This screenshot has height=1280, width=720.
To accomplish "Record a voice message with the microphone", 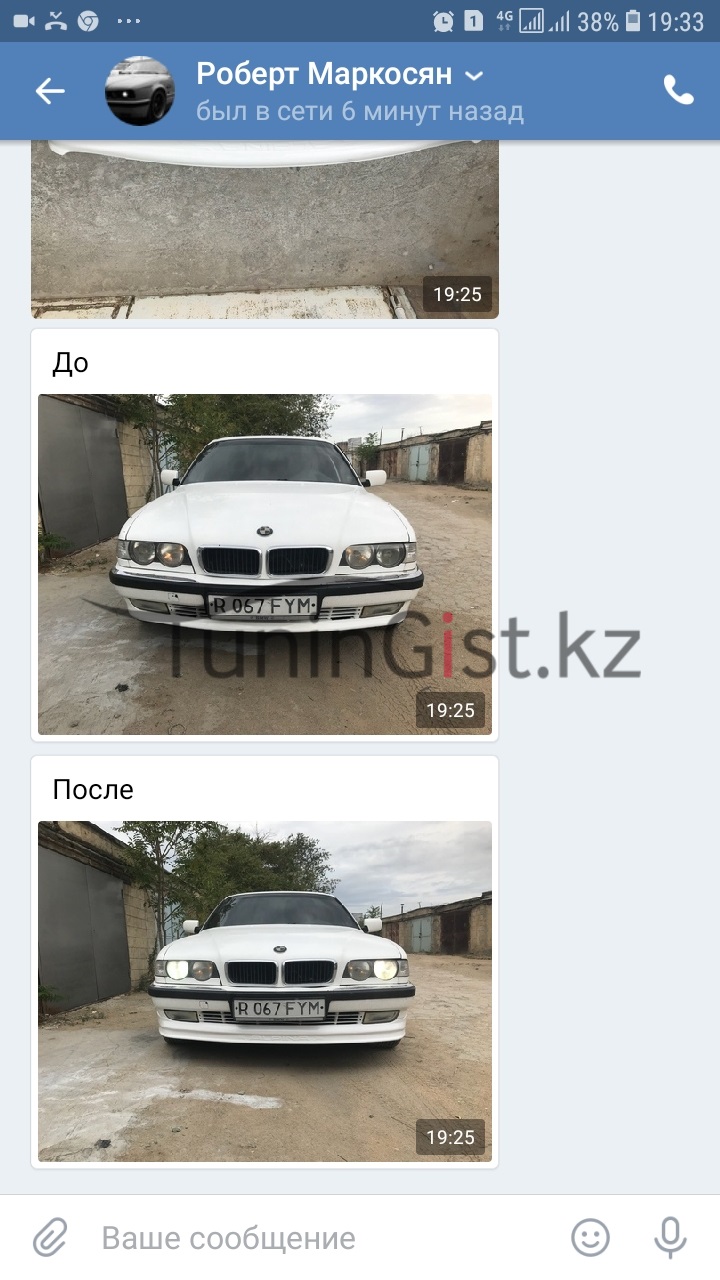I will pyautogui.click(x=670, y=1238).
